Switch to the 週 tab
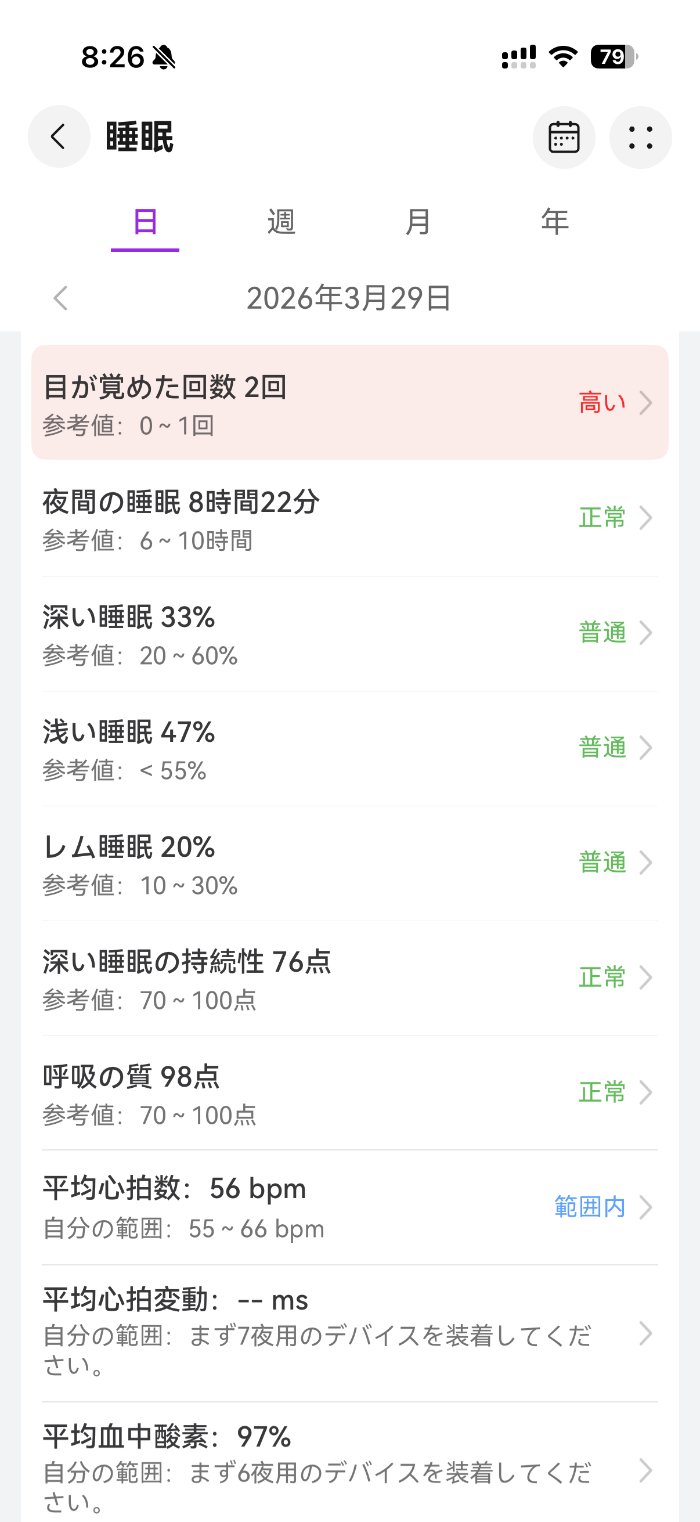 [x=282, y=221]
